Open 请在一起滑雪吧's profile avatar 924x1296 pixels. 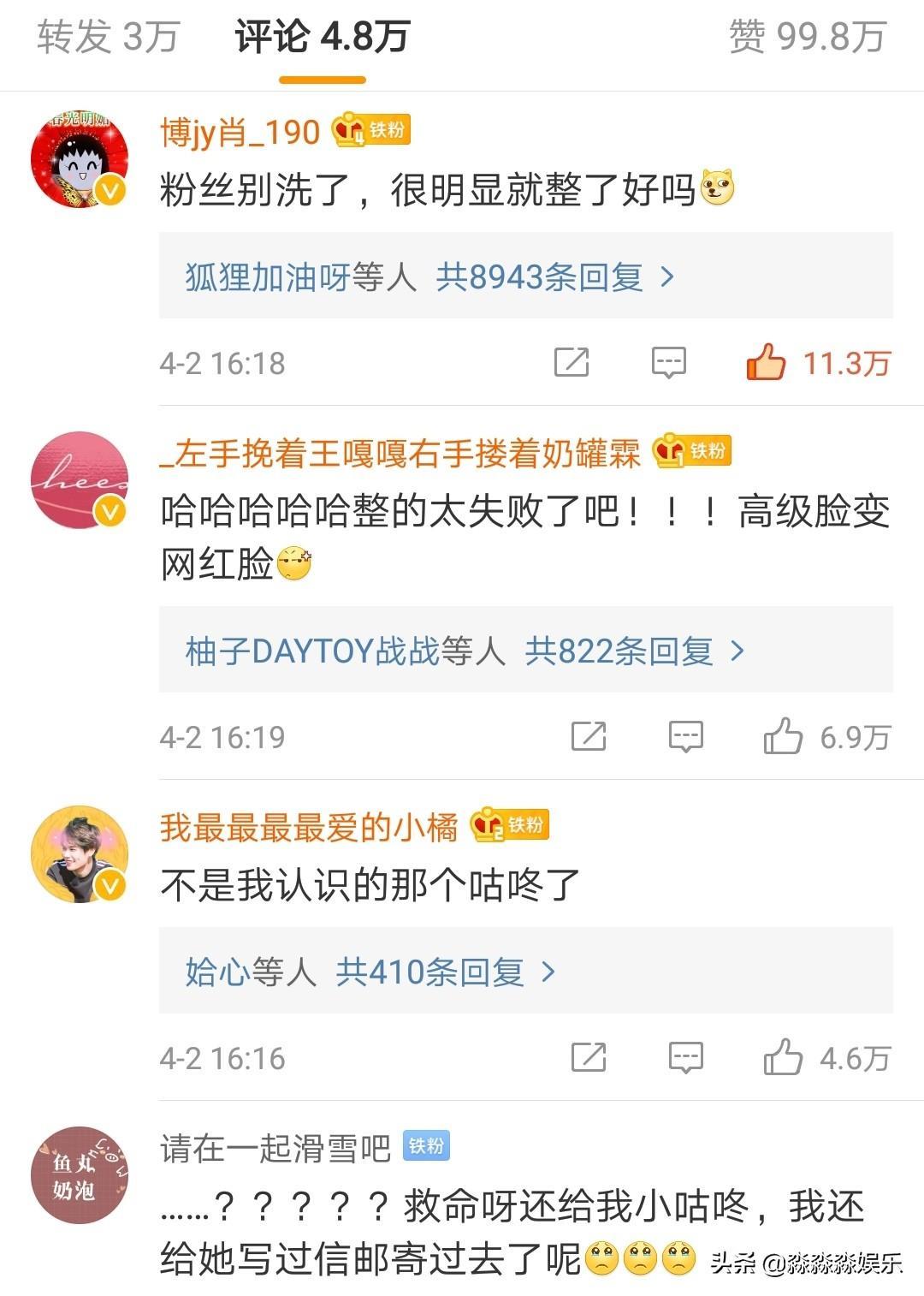[x=79, y=1174]
